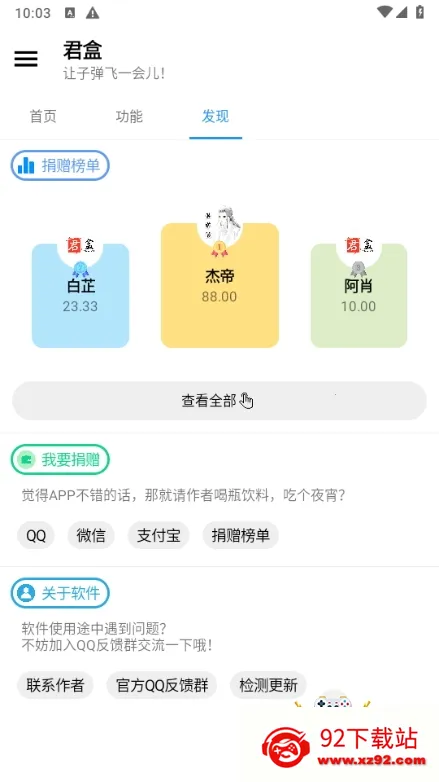
Task: Donate via the QQ chip
Action: (36, 536)
